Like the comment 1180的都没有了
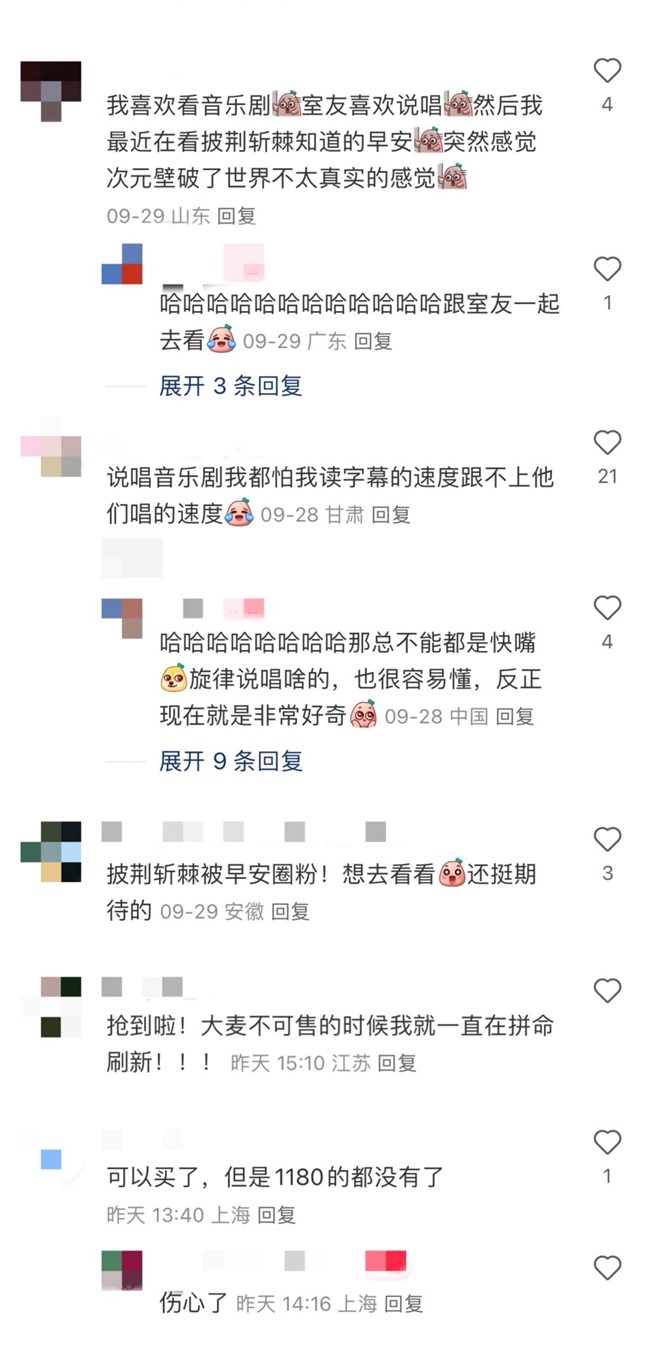Screen dimensions: 650x1346 [607, 1143]
